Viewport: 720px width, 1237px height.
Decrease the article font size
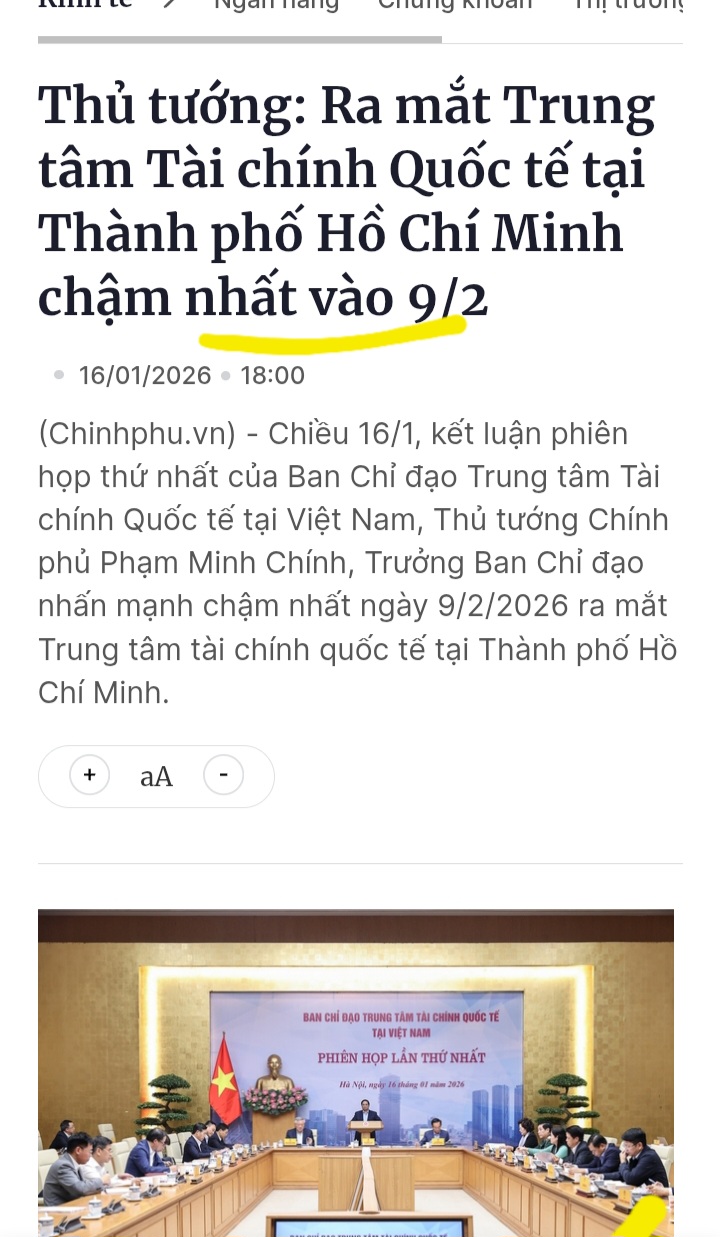coord(223,775)
